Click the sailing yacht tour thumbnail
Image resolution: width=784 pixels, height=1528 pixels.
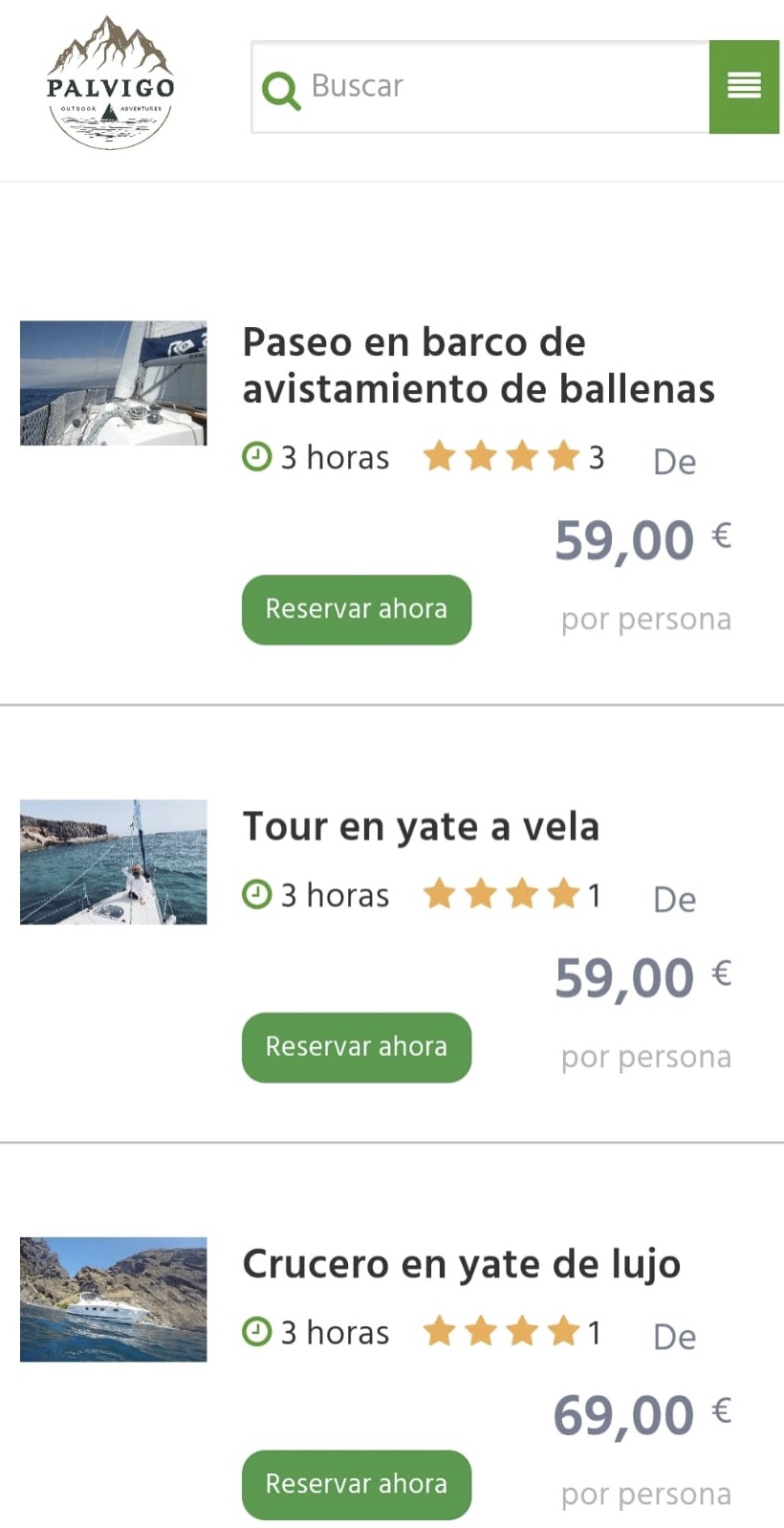[113, 862]
